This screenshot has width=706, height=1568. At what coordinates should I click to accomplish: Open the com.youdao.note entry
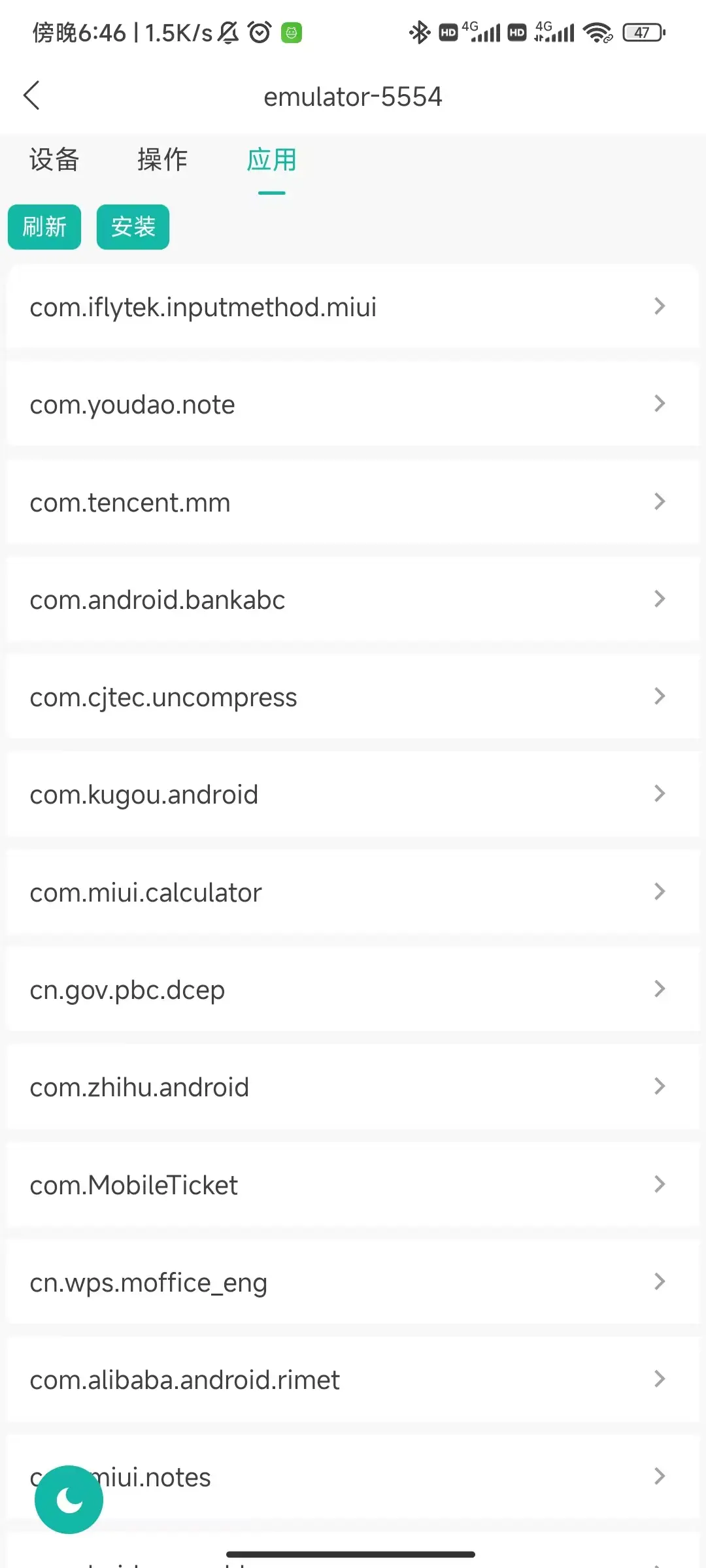click(353, 404)
